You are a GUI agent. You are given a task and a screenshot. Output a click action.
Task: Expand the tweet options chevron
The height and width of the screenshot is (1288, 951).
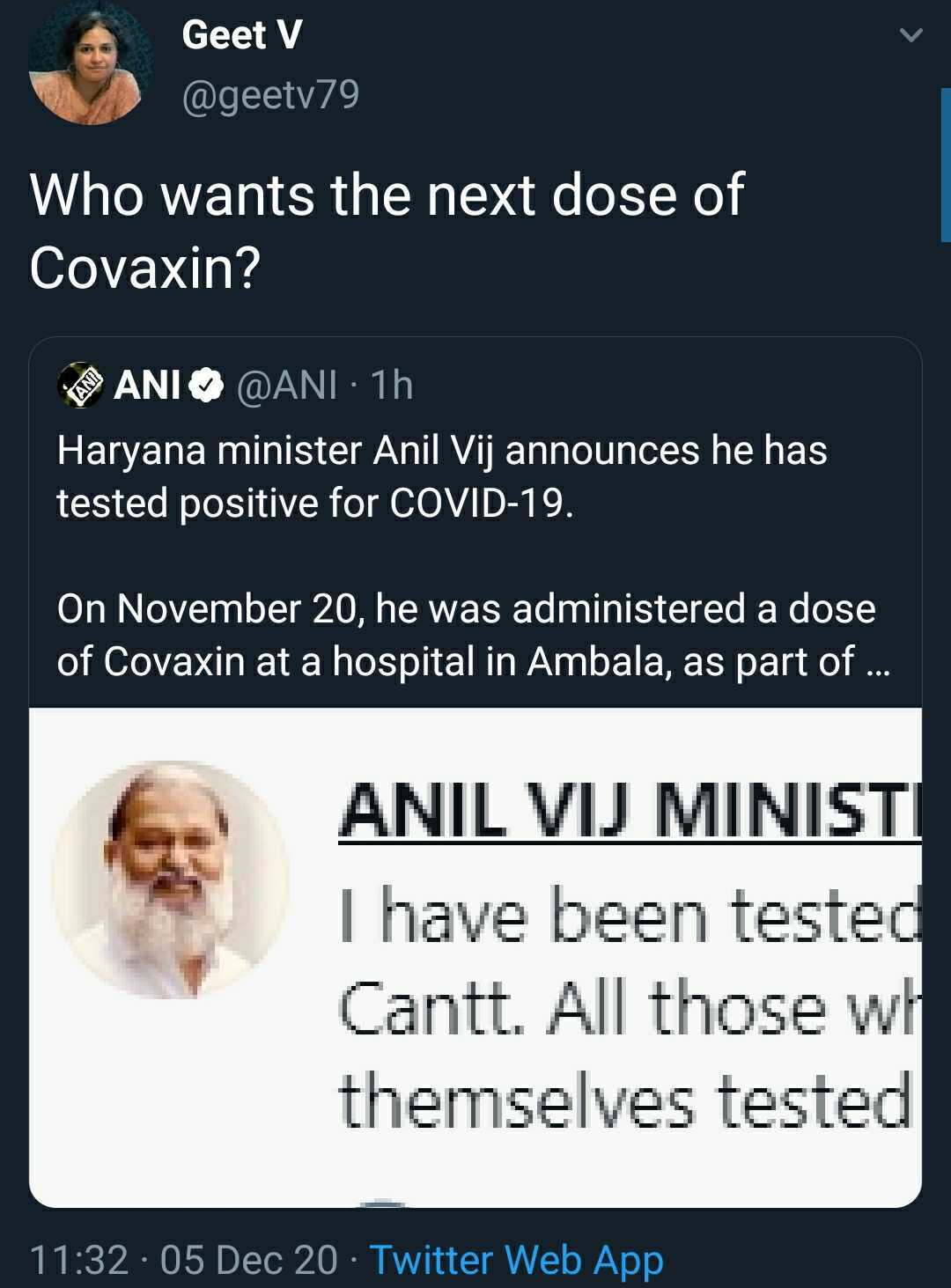click(910, 36)
